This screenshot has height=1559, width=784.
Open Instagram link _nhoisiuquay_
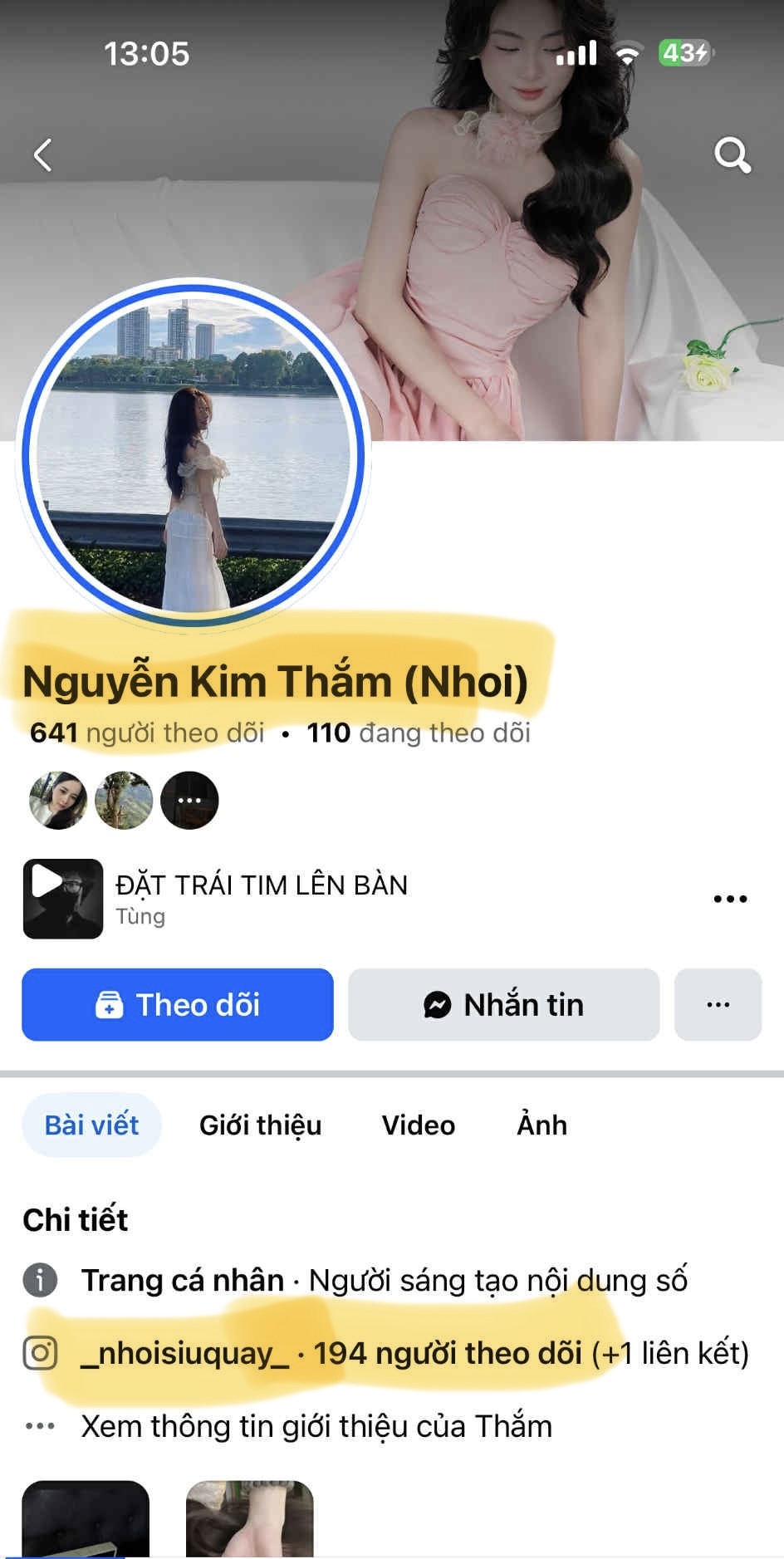[184, 1353]
